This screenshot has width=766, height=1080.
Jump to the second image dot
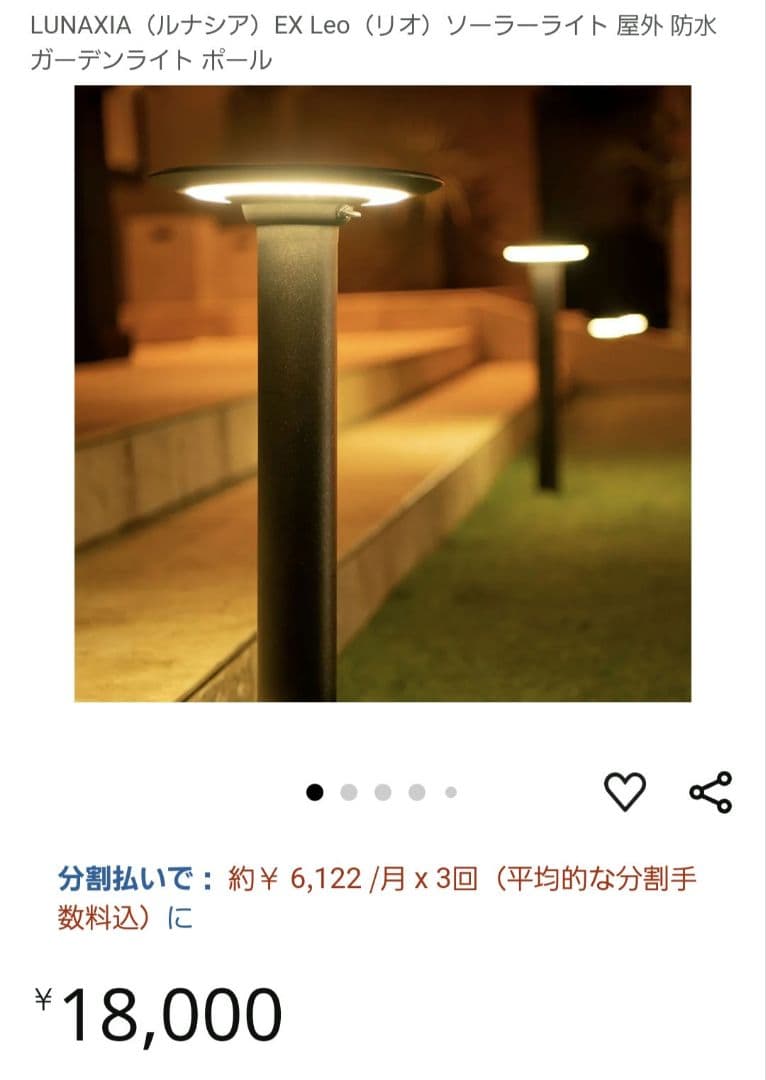(x=349, y=792)
